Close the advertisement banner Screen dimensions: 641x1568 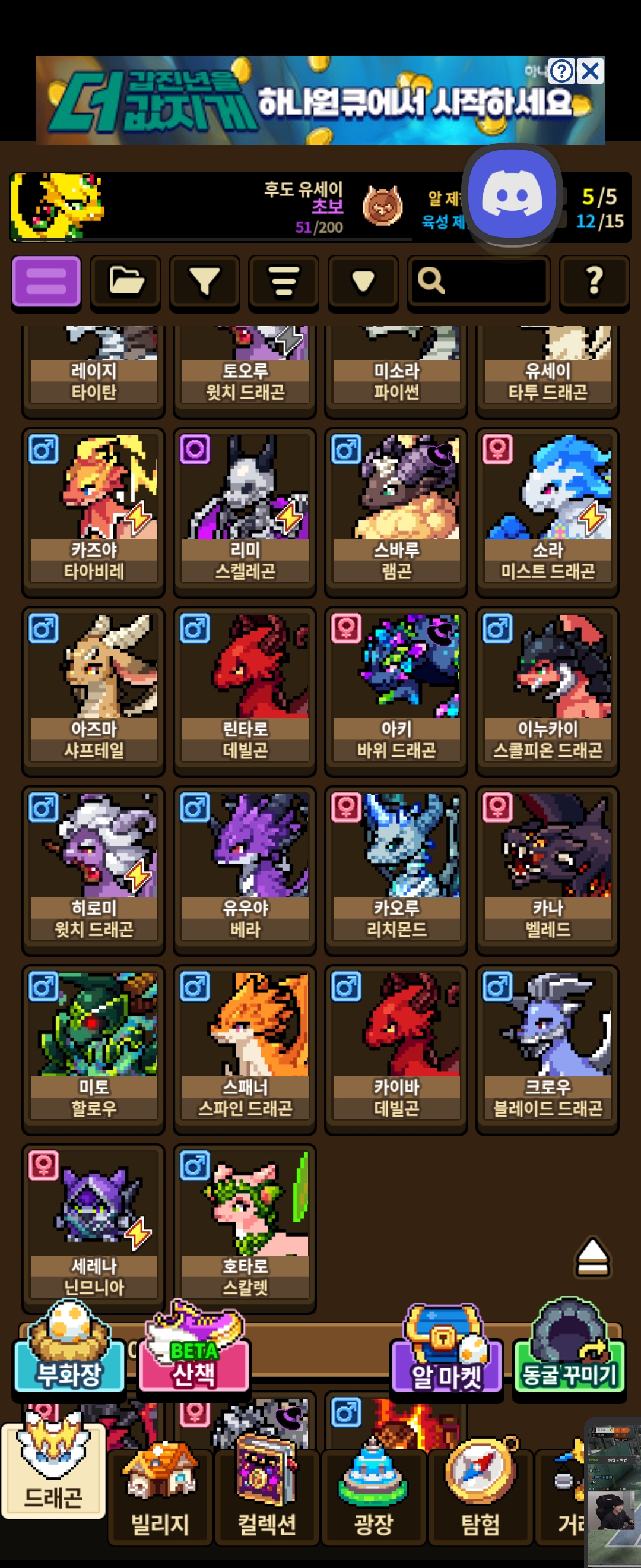click(x=590, y=71)
